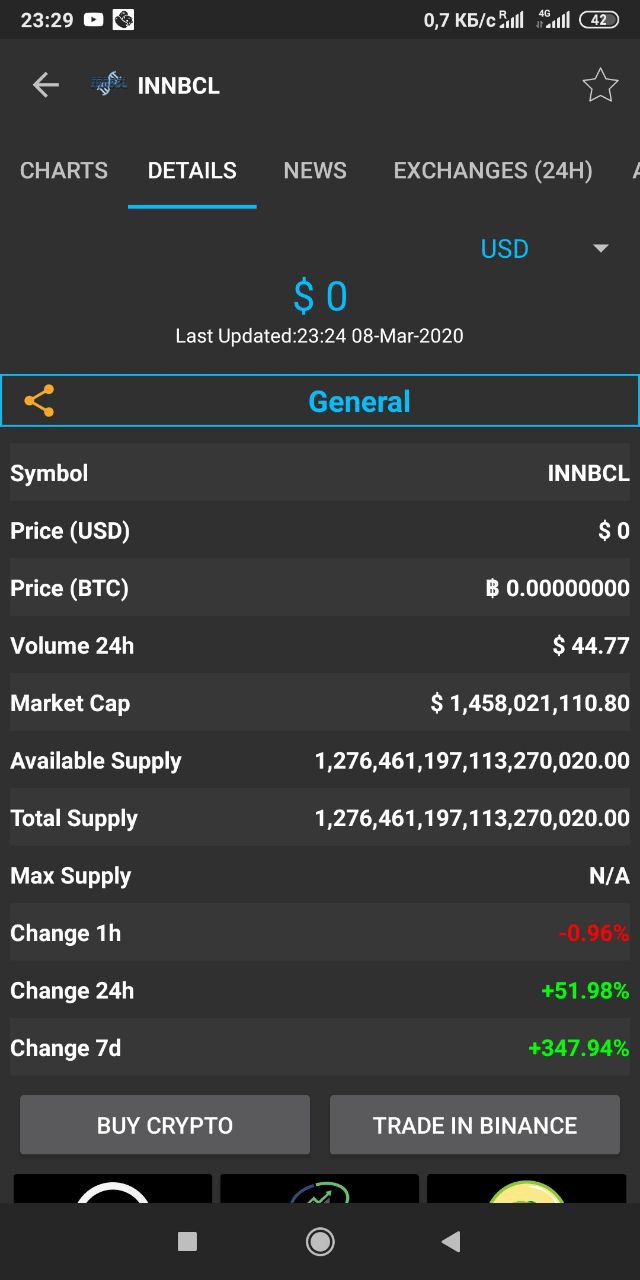Tap Trade in Binance button
This screenshot has height=1280, width=640.
click(x=475, y=1125)
